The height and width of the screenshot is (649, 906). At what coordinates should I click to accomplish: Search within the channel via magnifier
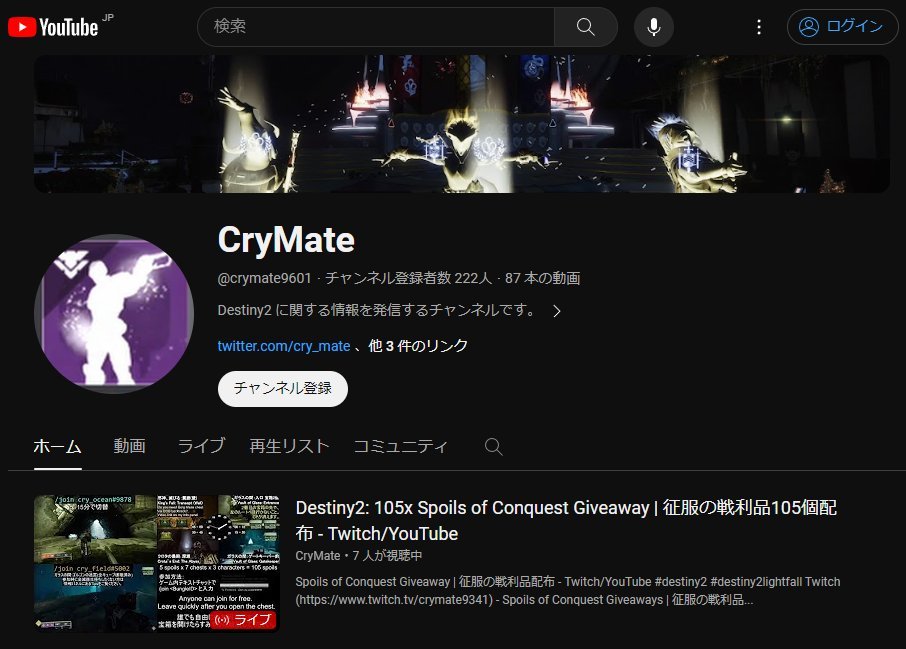[x=493, y=446]
